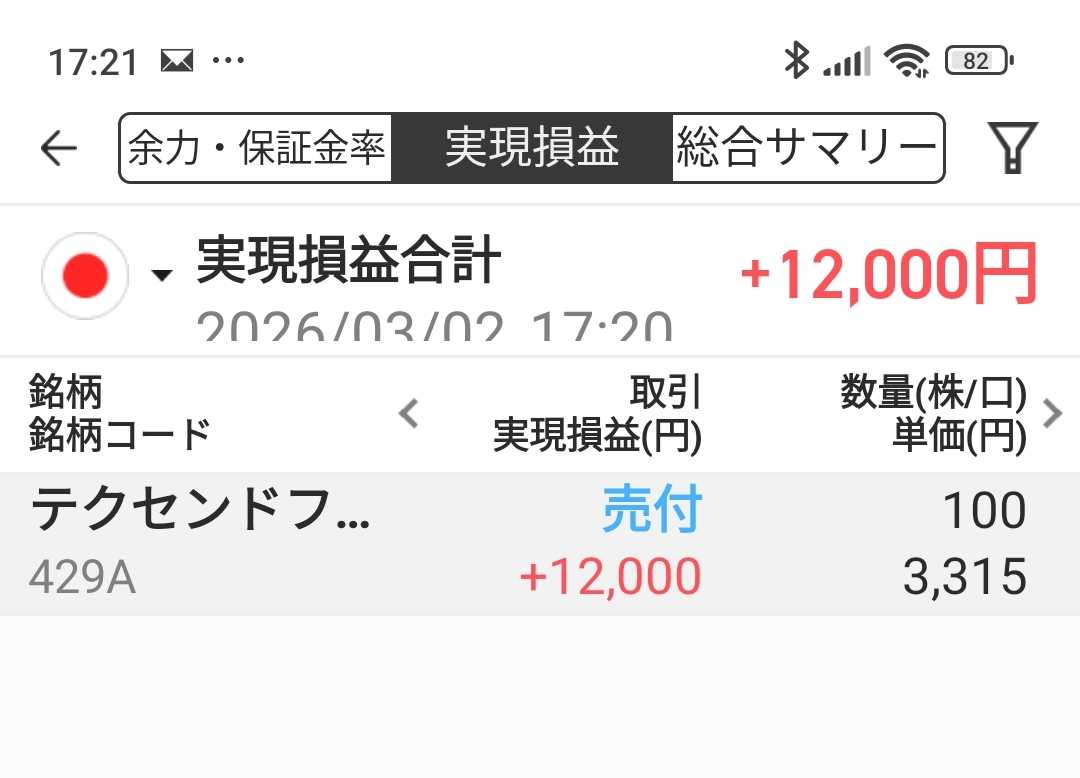Select the 実現損益 tab
Viewport: 1080px width, 778px height.
532,148
